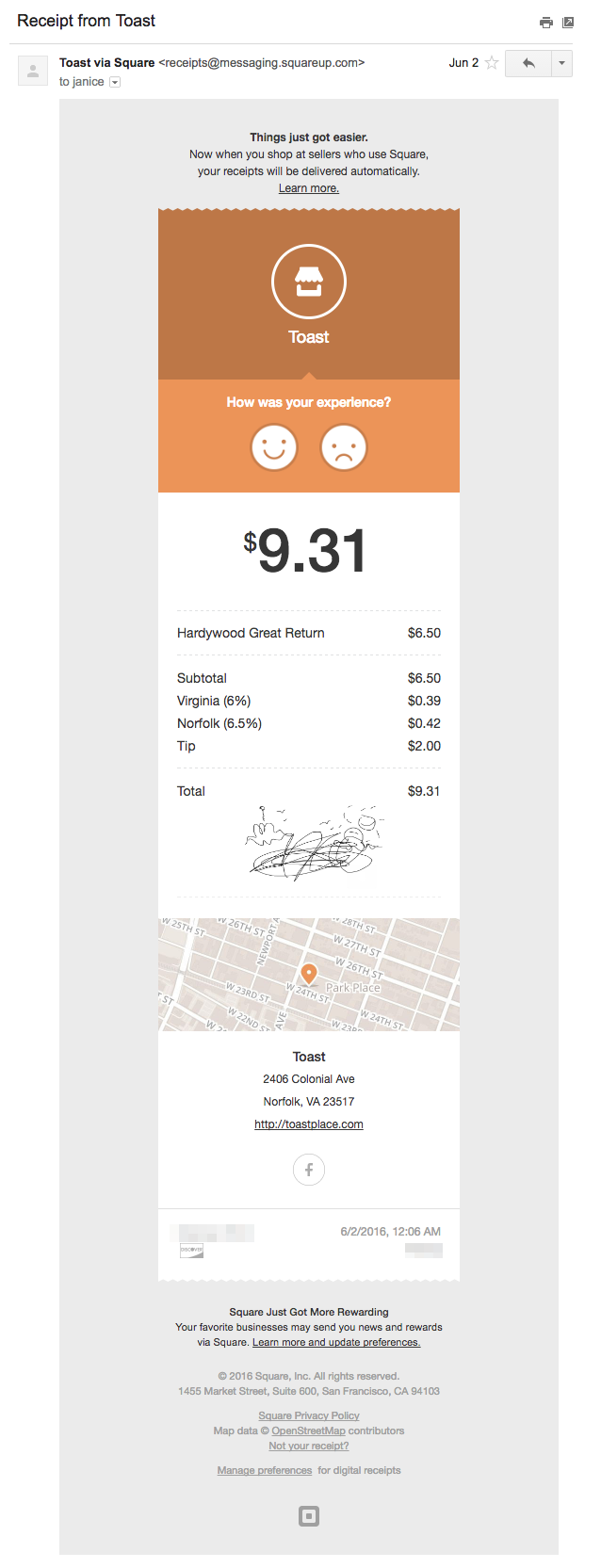Viewport: 601px width, 1568px height.
Task: Expand recipient details next to janice
Action: pyautogui.click(x=115, y=83)
